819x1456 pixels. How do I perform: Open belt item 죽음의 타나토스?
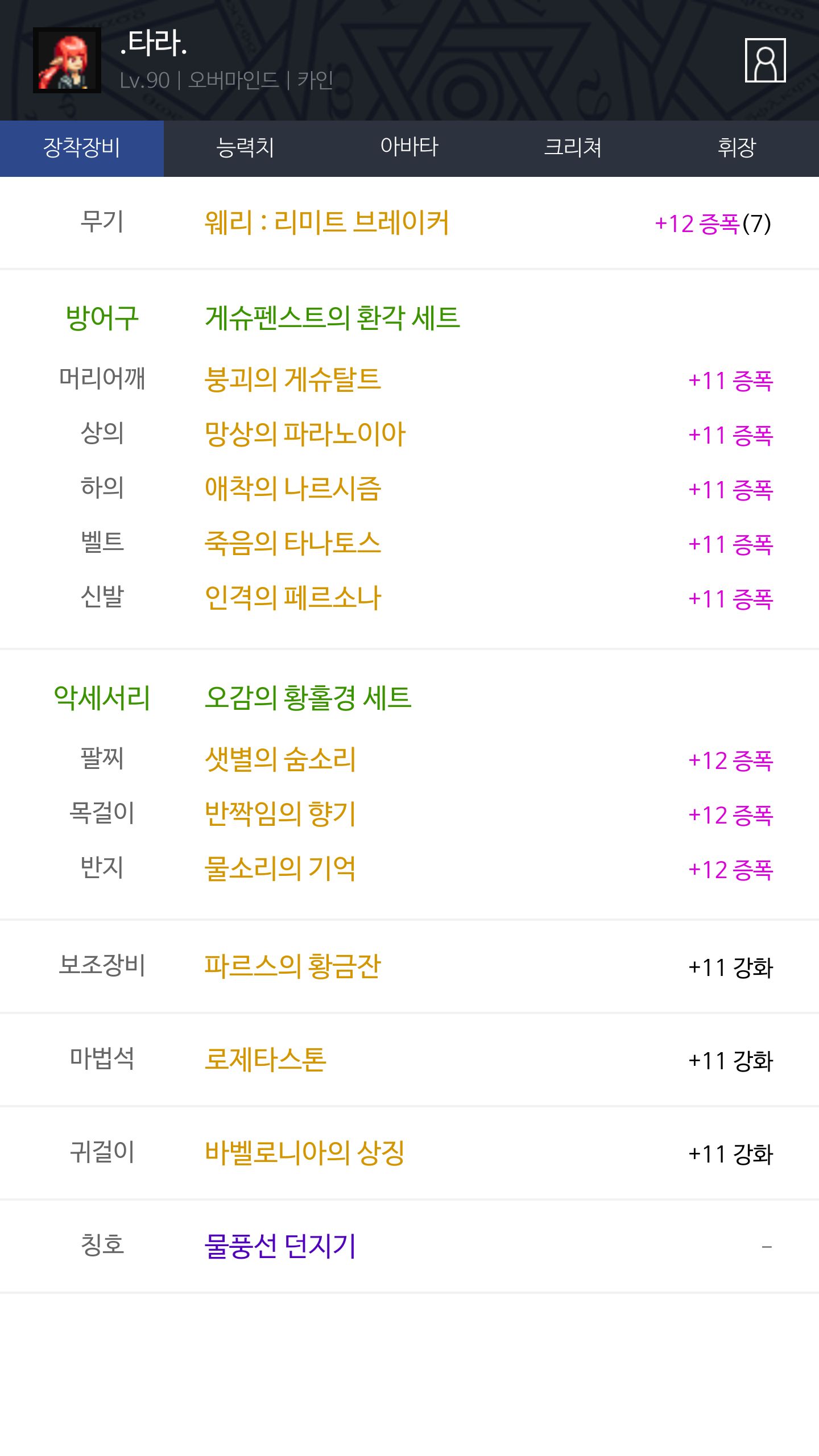[293, 543]
